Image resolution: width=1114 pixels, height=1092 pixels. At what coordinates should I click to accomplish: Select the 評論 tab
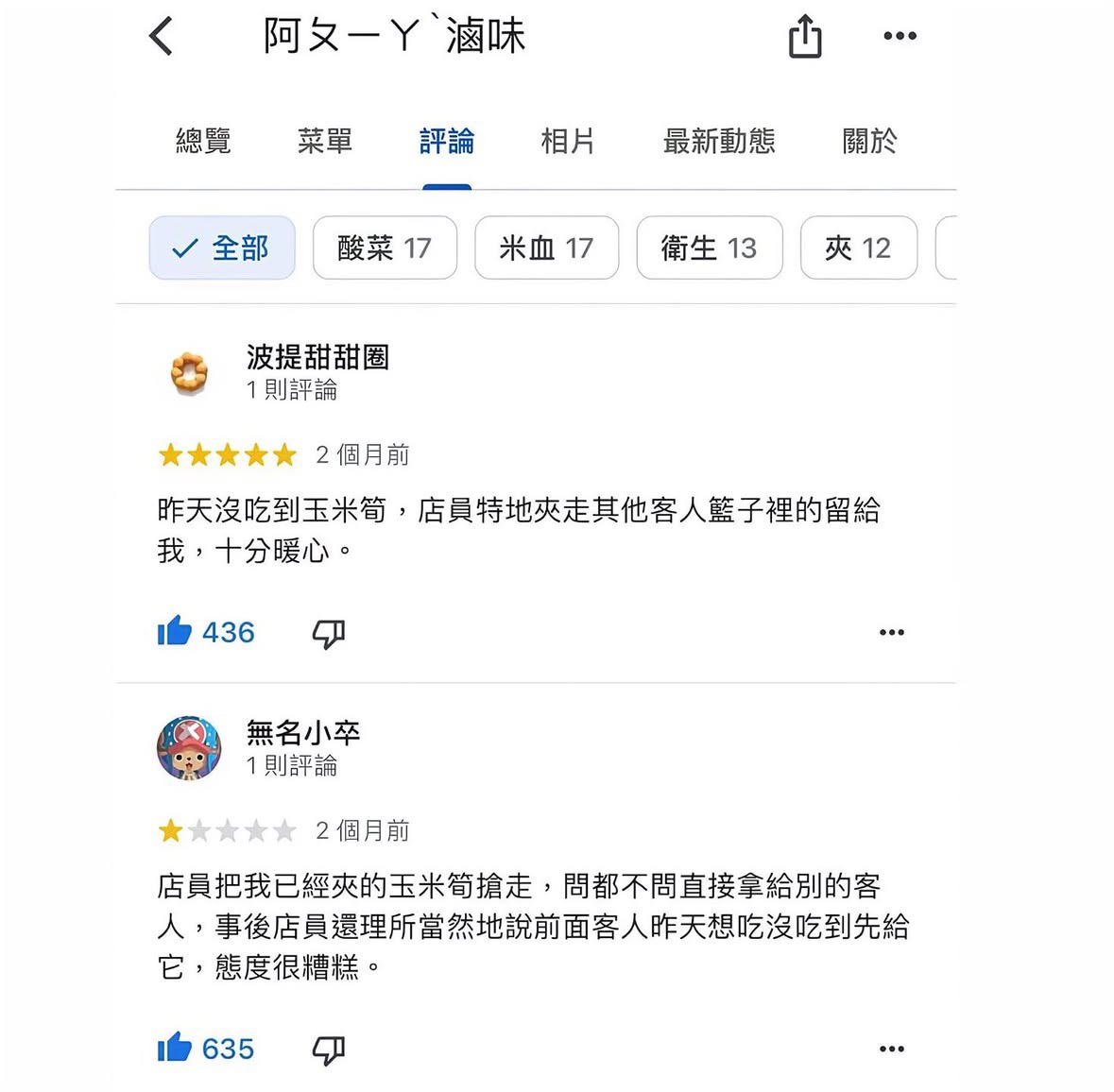click(x=446, y=142)
